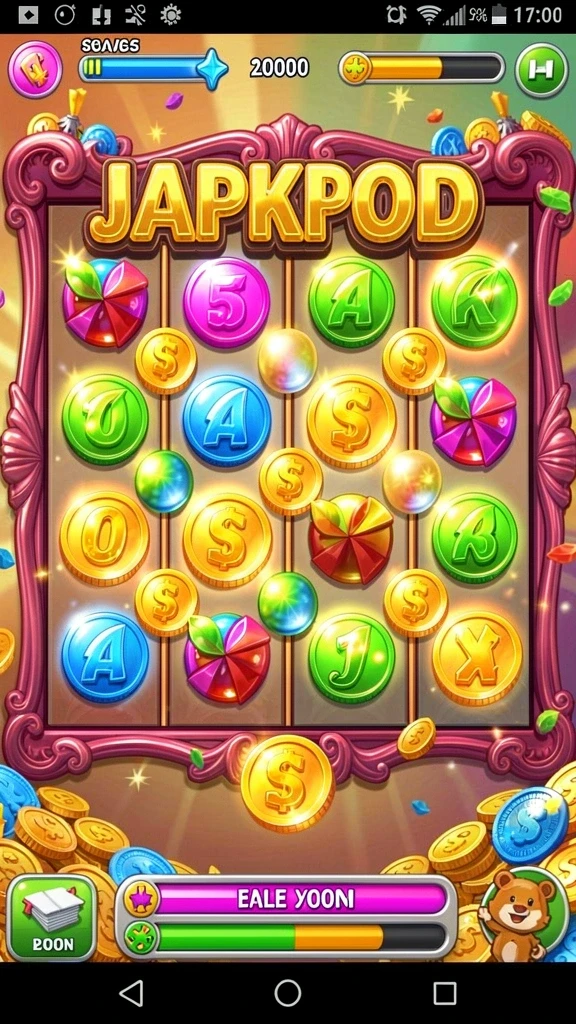Select the yellow X coin
This screenshot has height=1024, width=576.
coord(477,658)
